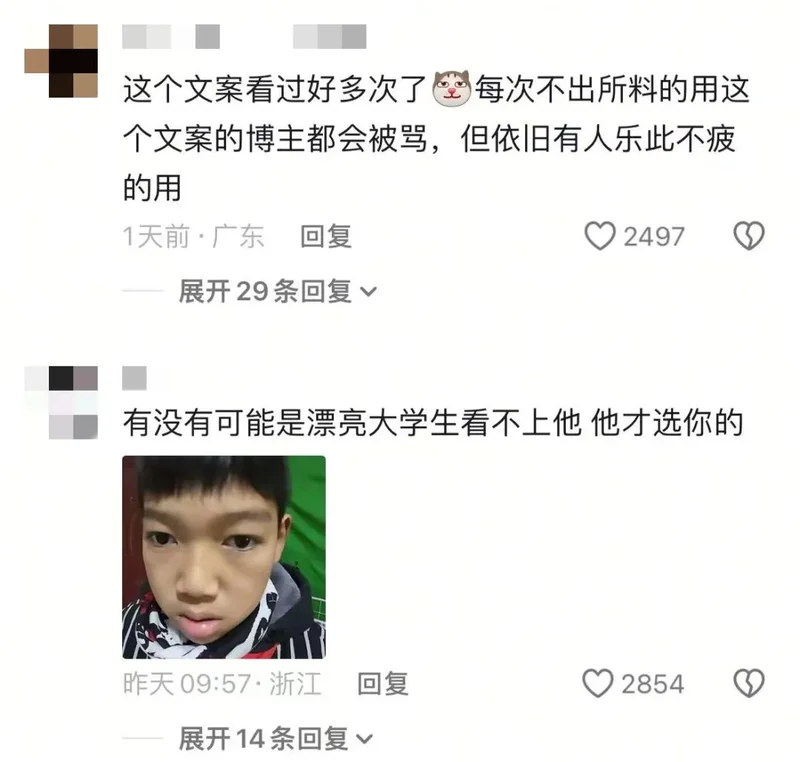
Task: Expand the 14 replies
Action: click(276, 739)
